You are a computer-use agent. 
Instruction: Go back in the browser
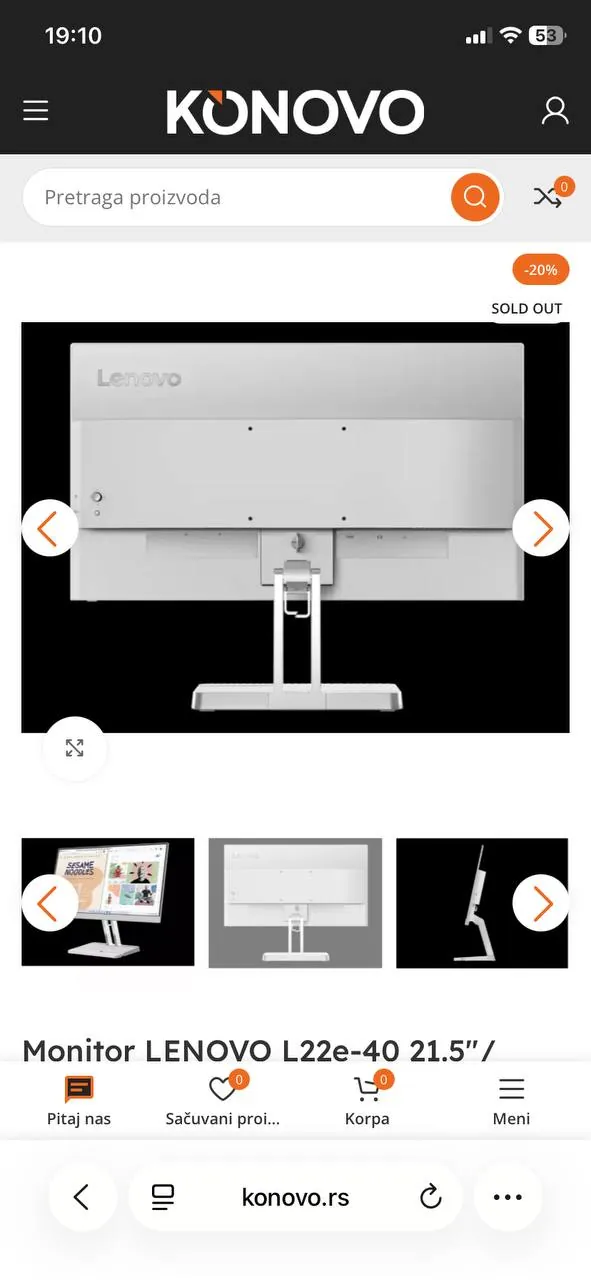[82, 1197]
